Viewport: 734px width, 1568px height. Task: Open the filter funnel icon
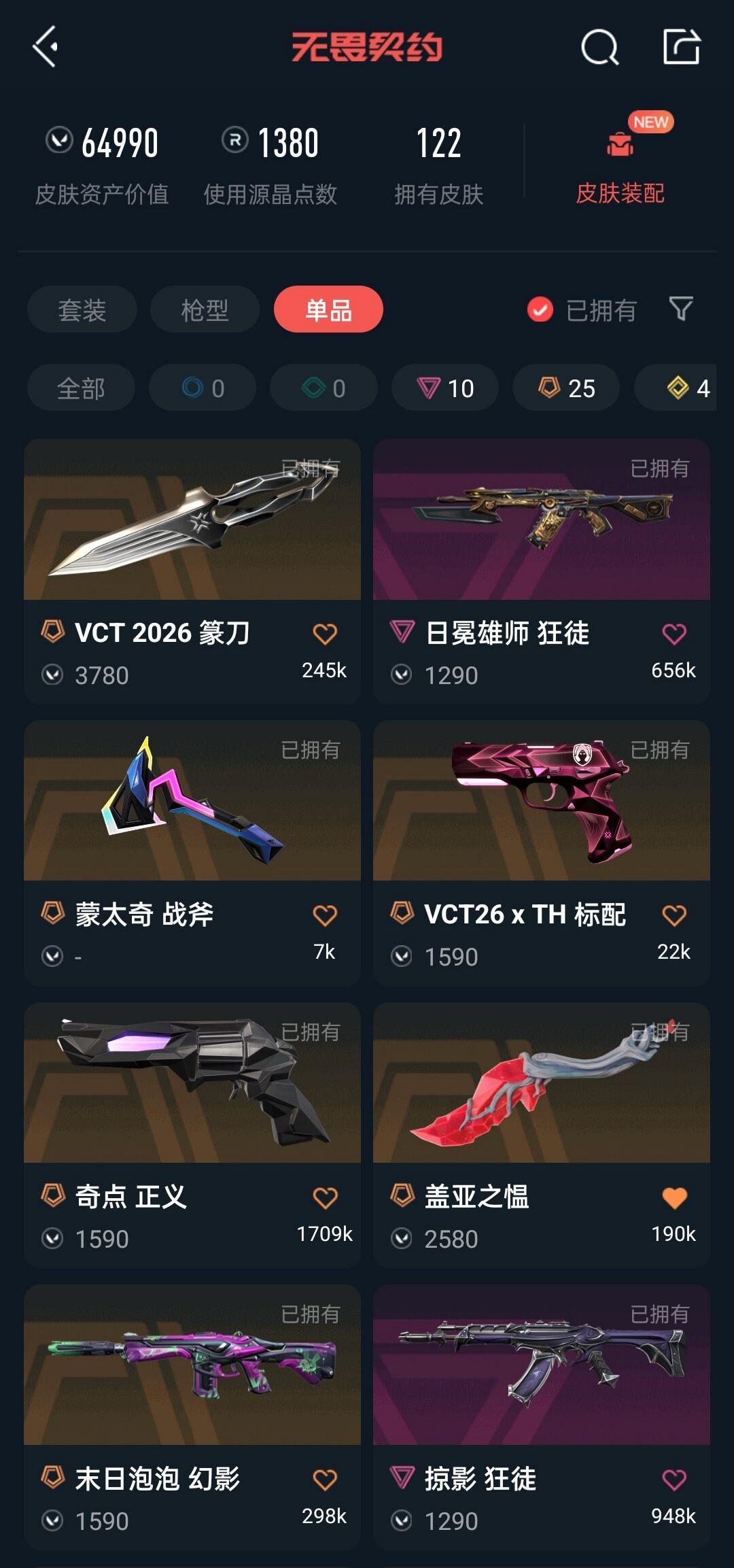(x=681, y=309)
